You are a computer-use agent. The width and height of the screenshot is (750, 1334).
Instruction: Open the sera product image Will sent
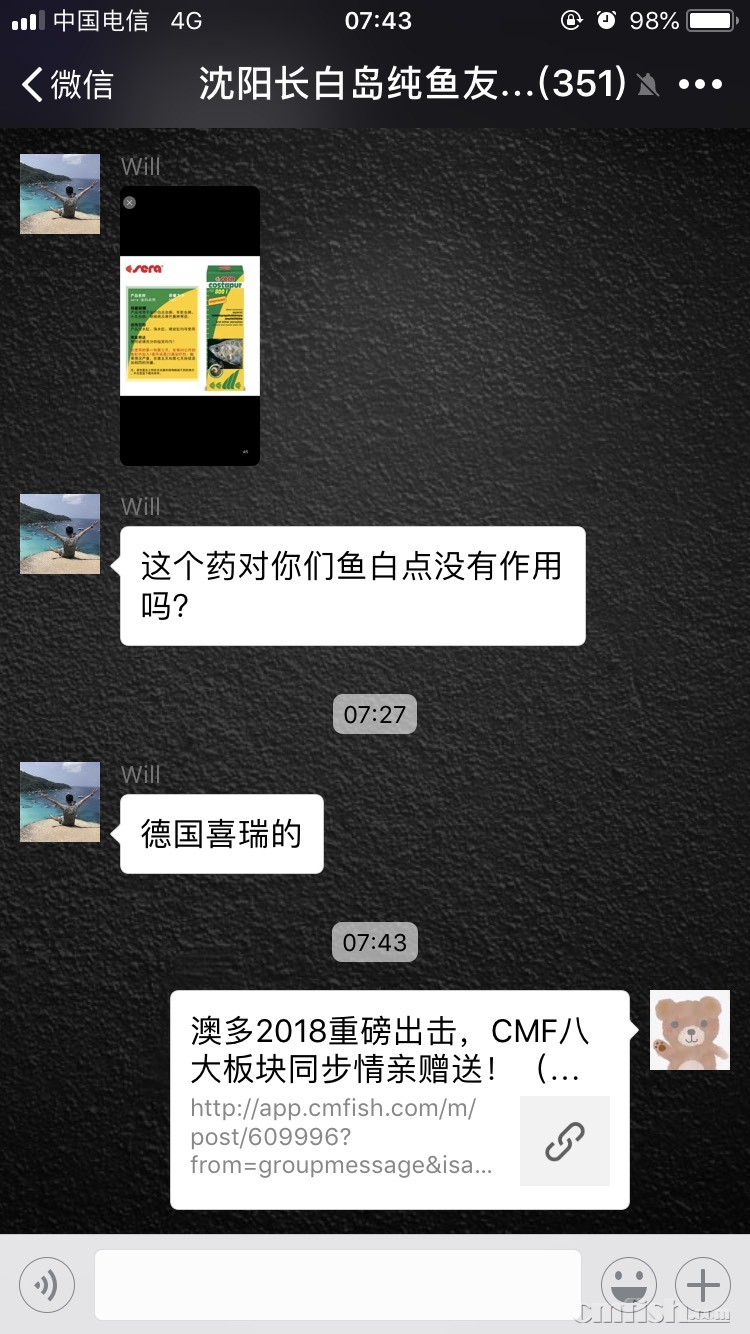point(190,325)
